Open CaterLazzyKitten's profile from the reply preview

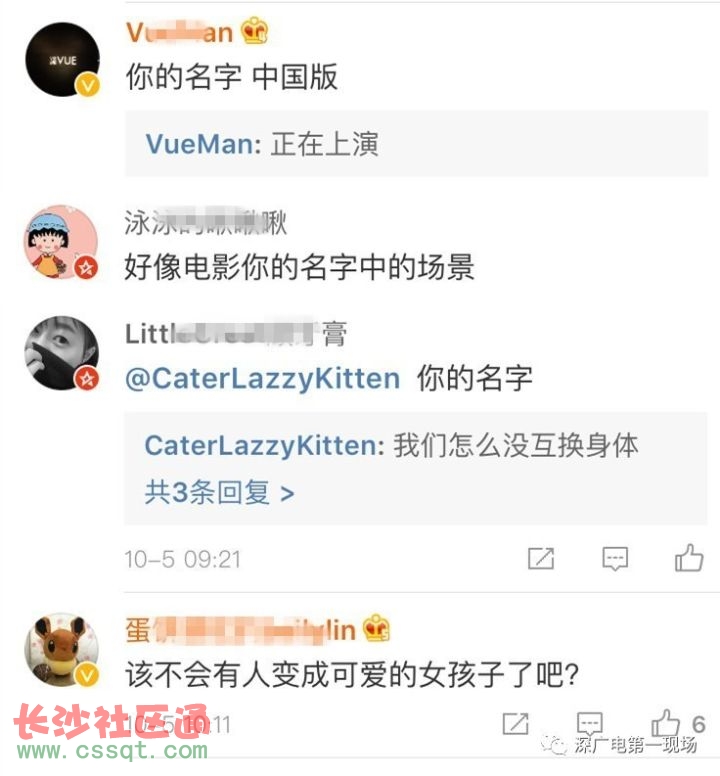(264, 446)
